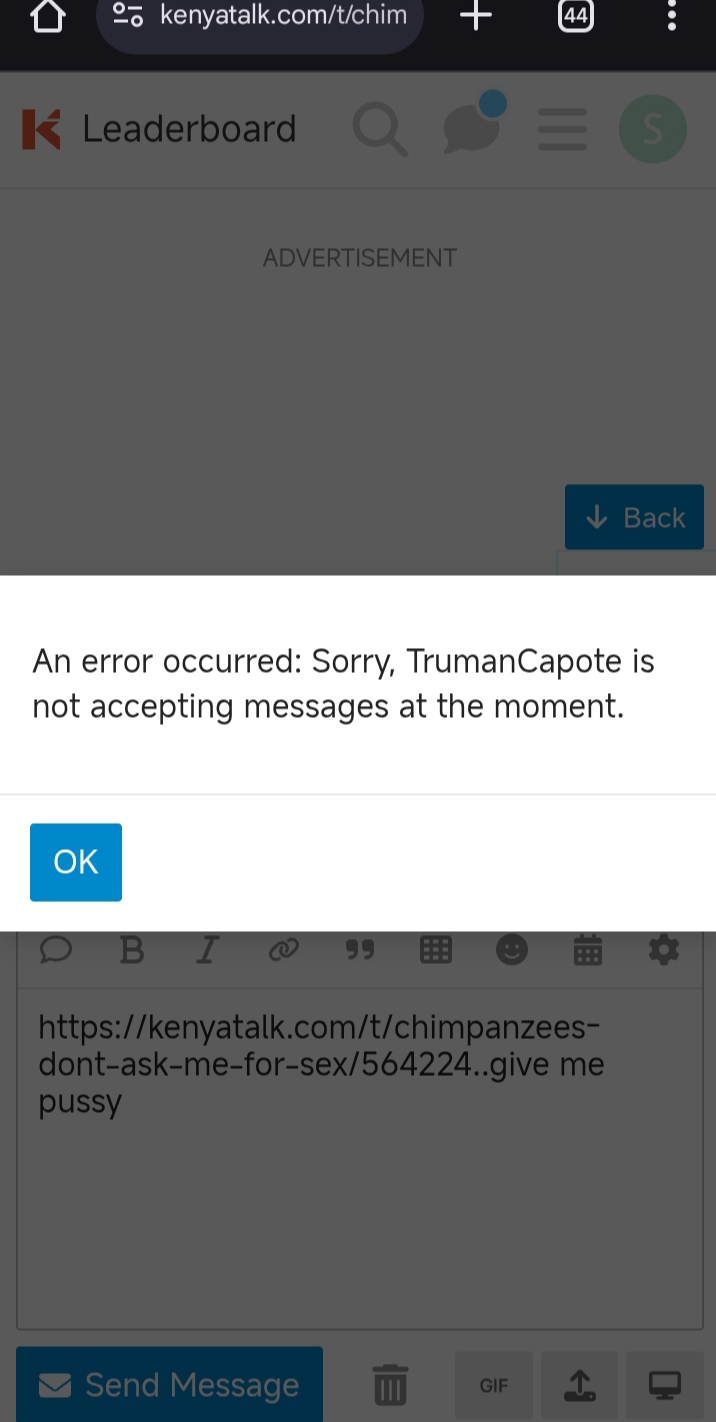
Task: Open the GIF picker
Action: (494, 1385)
